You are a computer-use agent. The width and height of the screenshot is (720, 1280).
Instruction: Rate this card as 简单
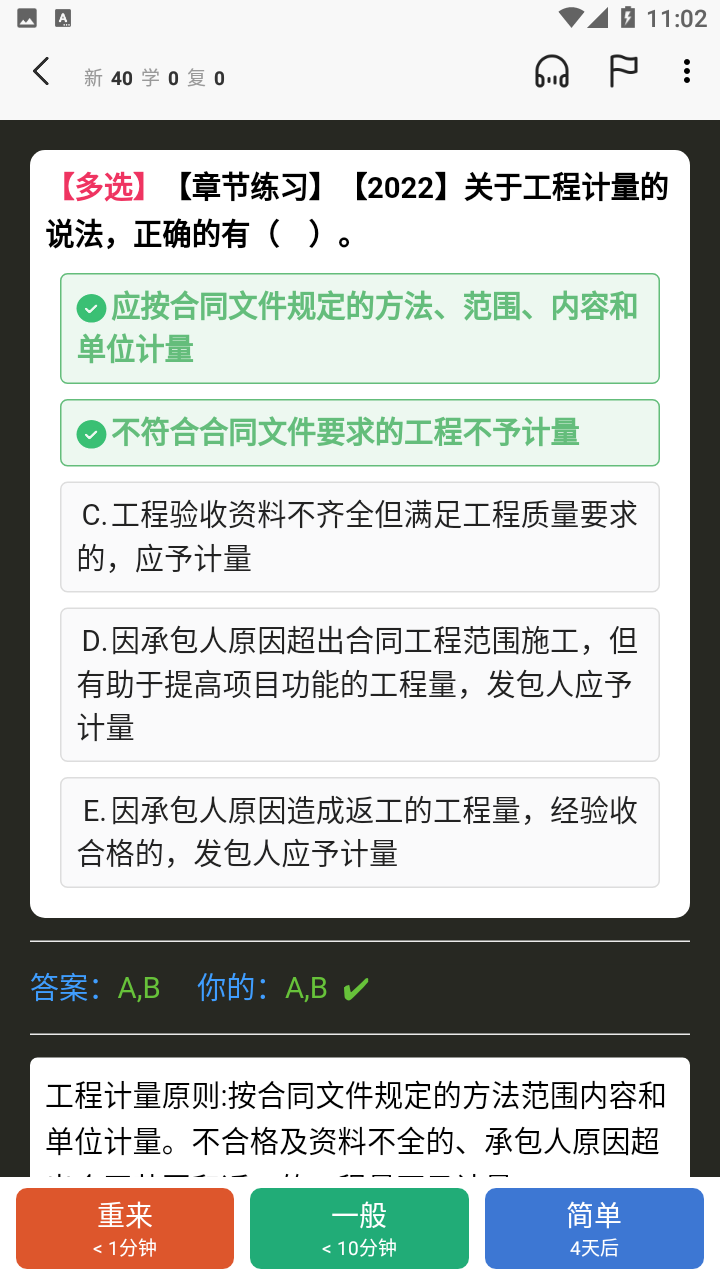[x=594, y=1228]
